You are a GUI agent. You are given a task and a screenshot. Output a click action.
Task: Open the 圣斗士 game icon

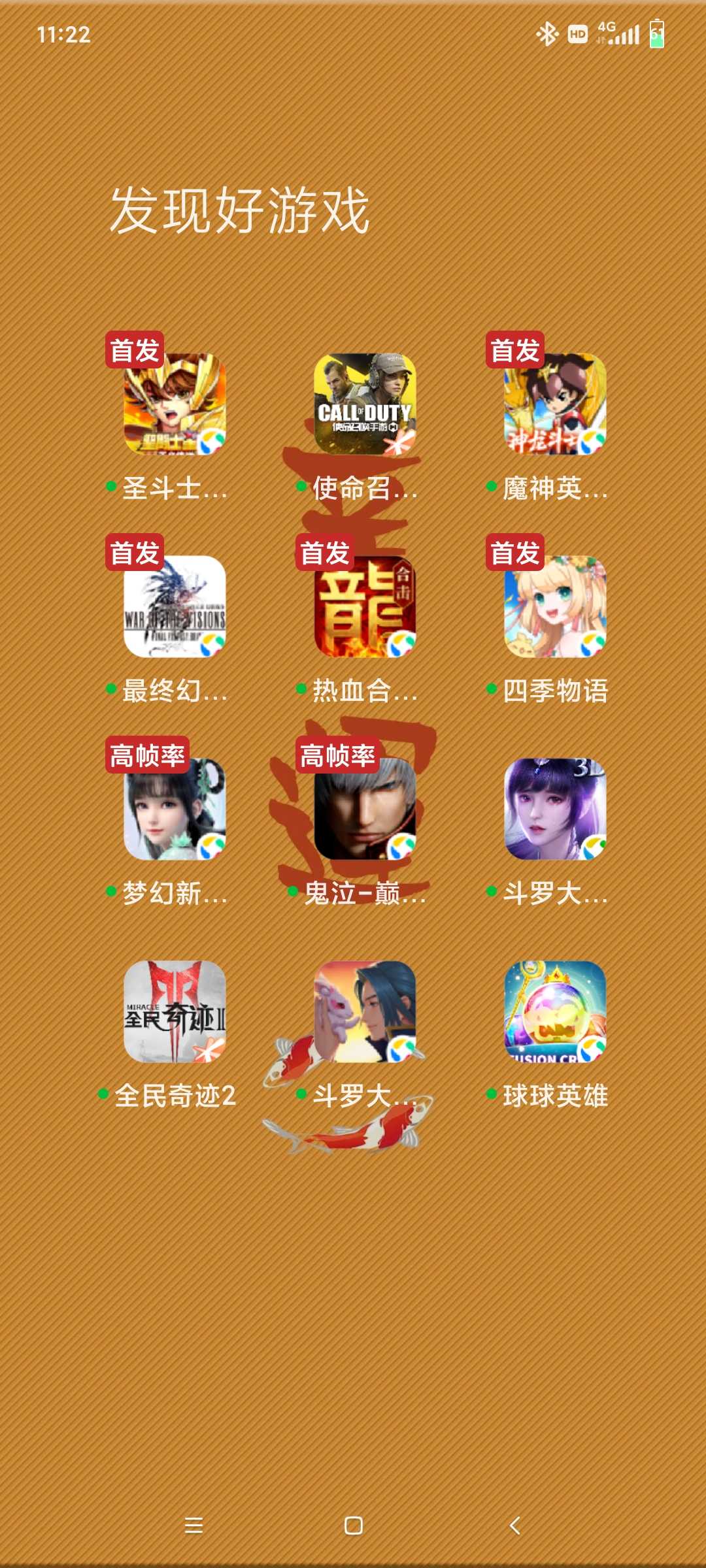pyautogui.click(x=175, y=404)
